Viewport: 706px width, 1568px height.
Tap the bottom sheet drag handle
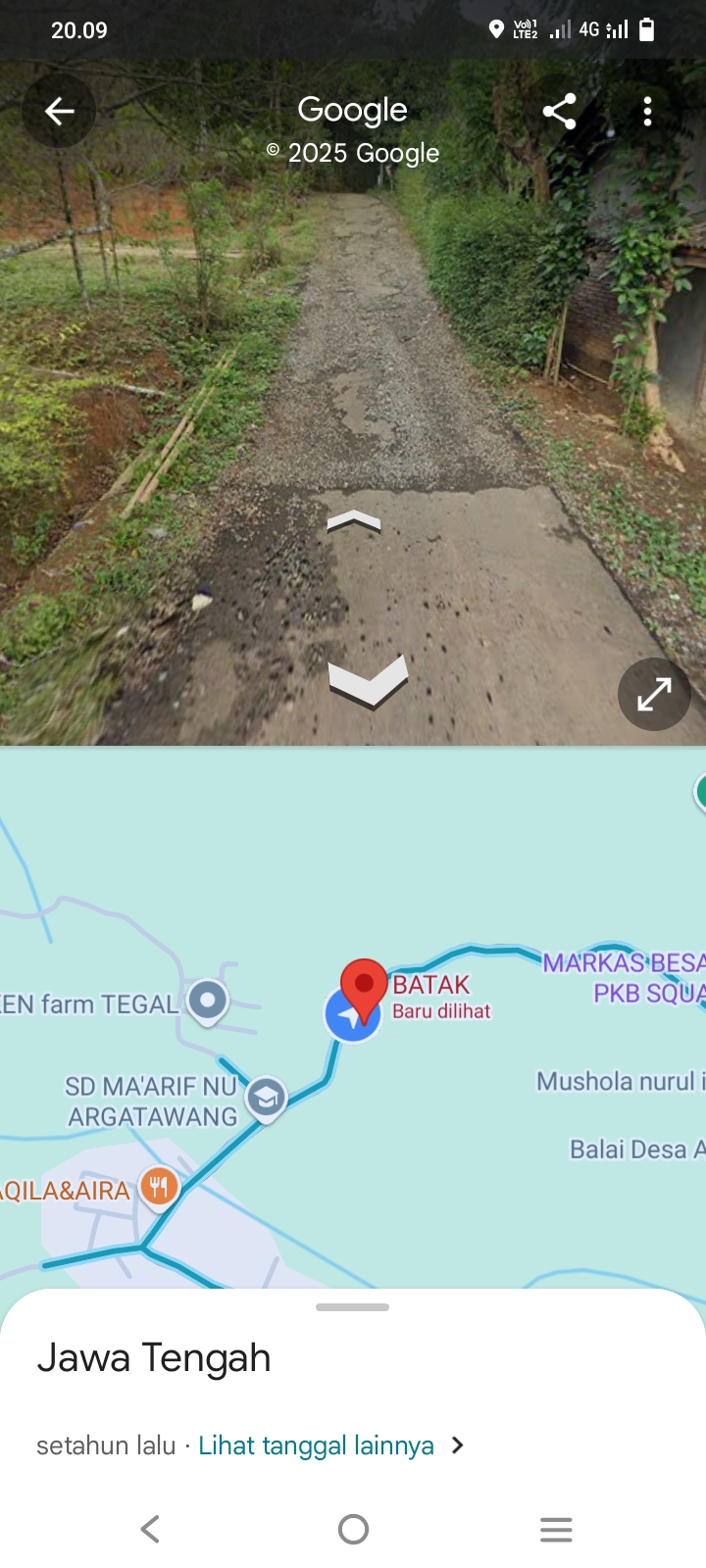coord(353,1307)
